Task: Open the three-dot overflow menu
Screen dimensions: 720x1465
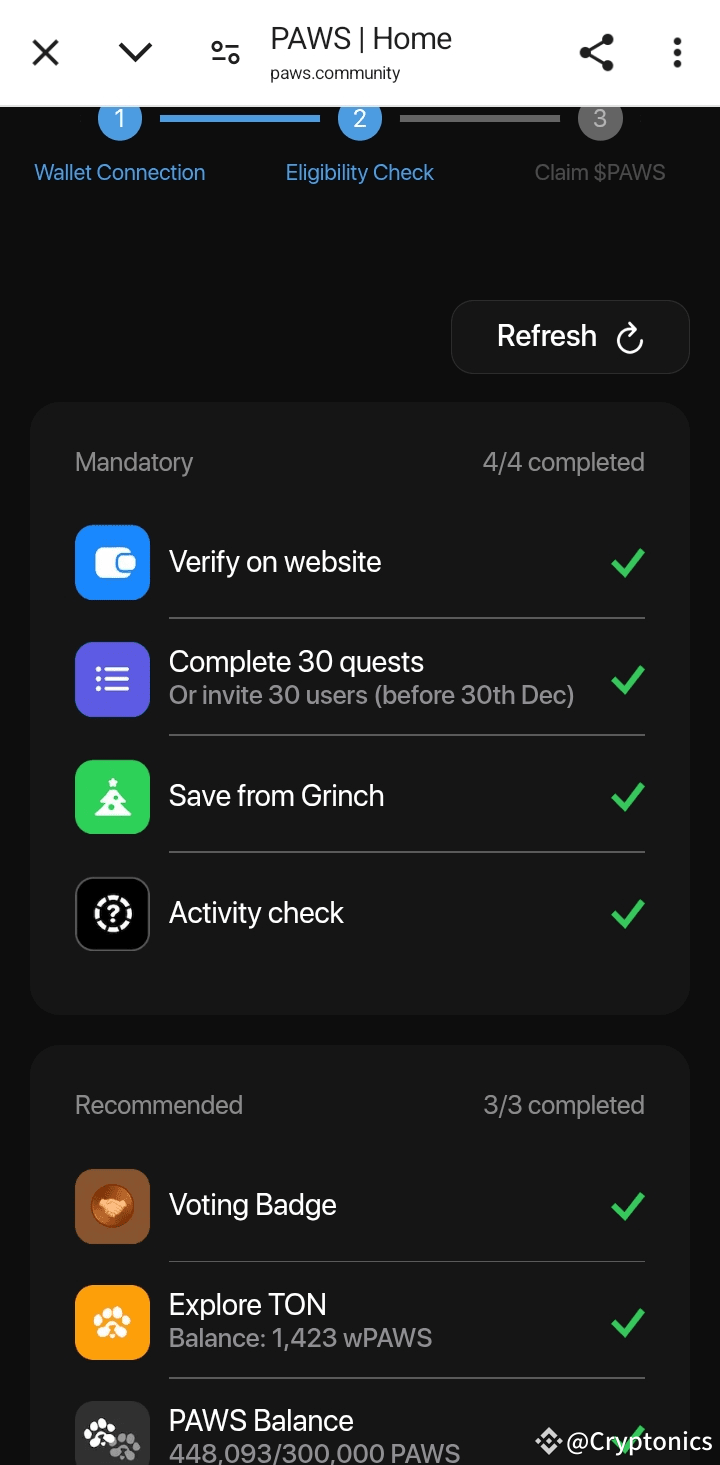Action: click(x=677, y=53)
